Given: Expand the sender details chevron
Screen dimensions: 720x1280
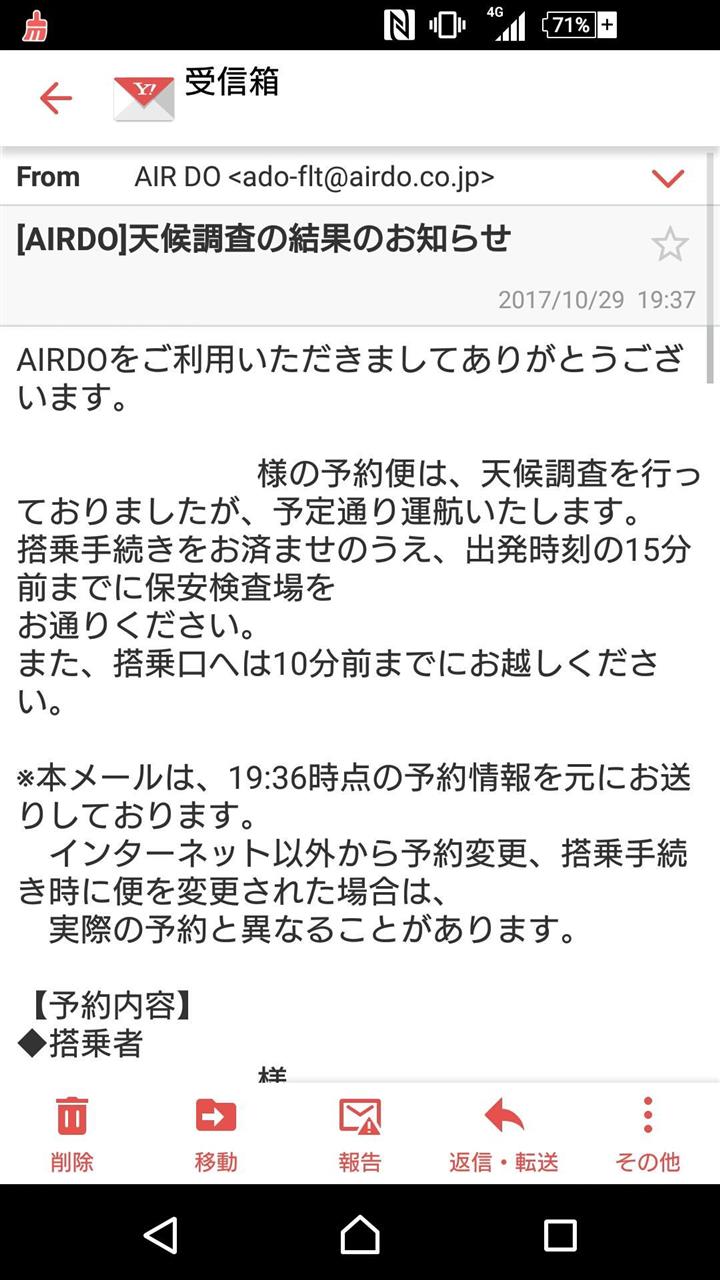Looking at the screenshot, I should point(667,179).
